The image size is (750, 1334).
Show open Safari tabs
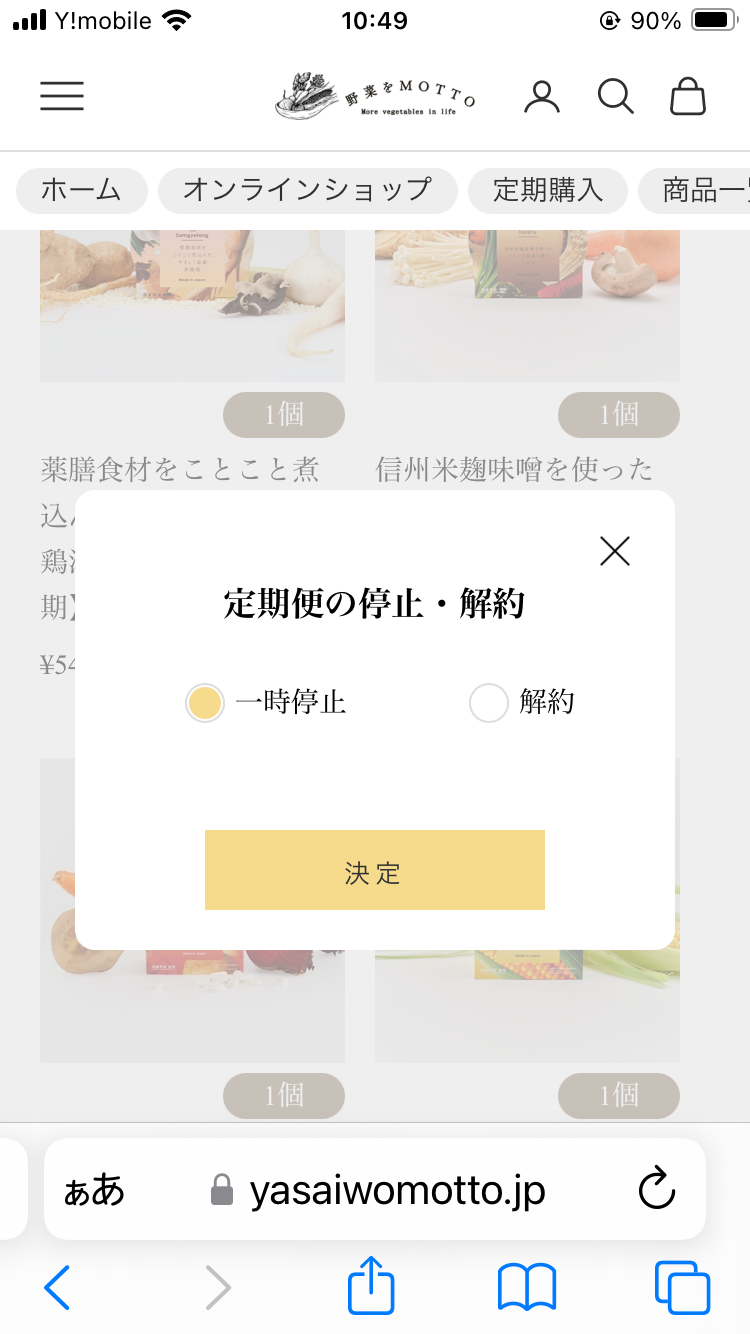click(x=682, y=1287)
